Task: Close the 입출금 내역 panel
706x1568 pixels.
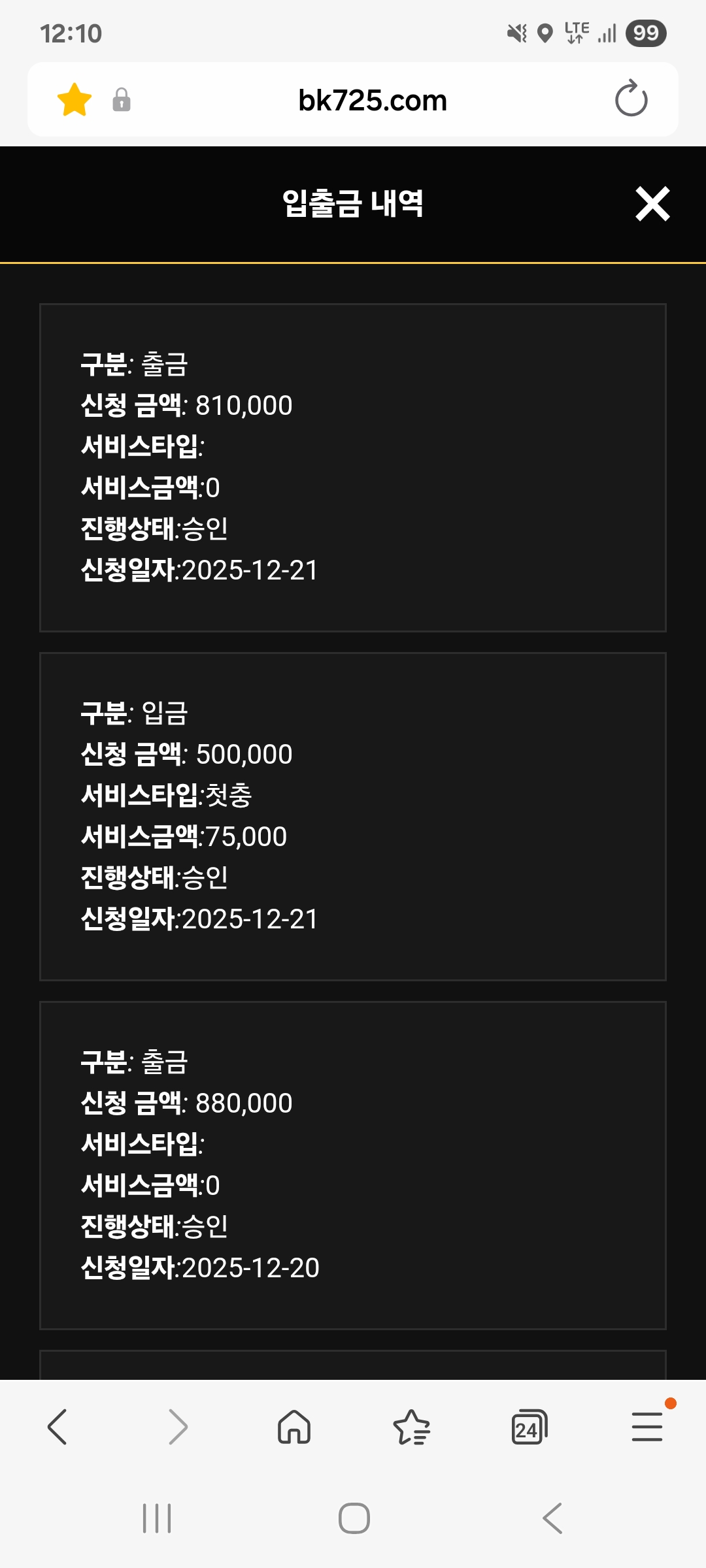Action: coord(652,204)
